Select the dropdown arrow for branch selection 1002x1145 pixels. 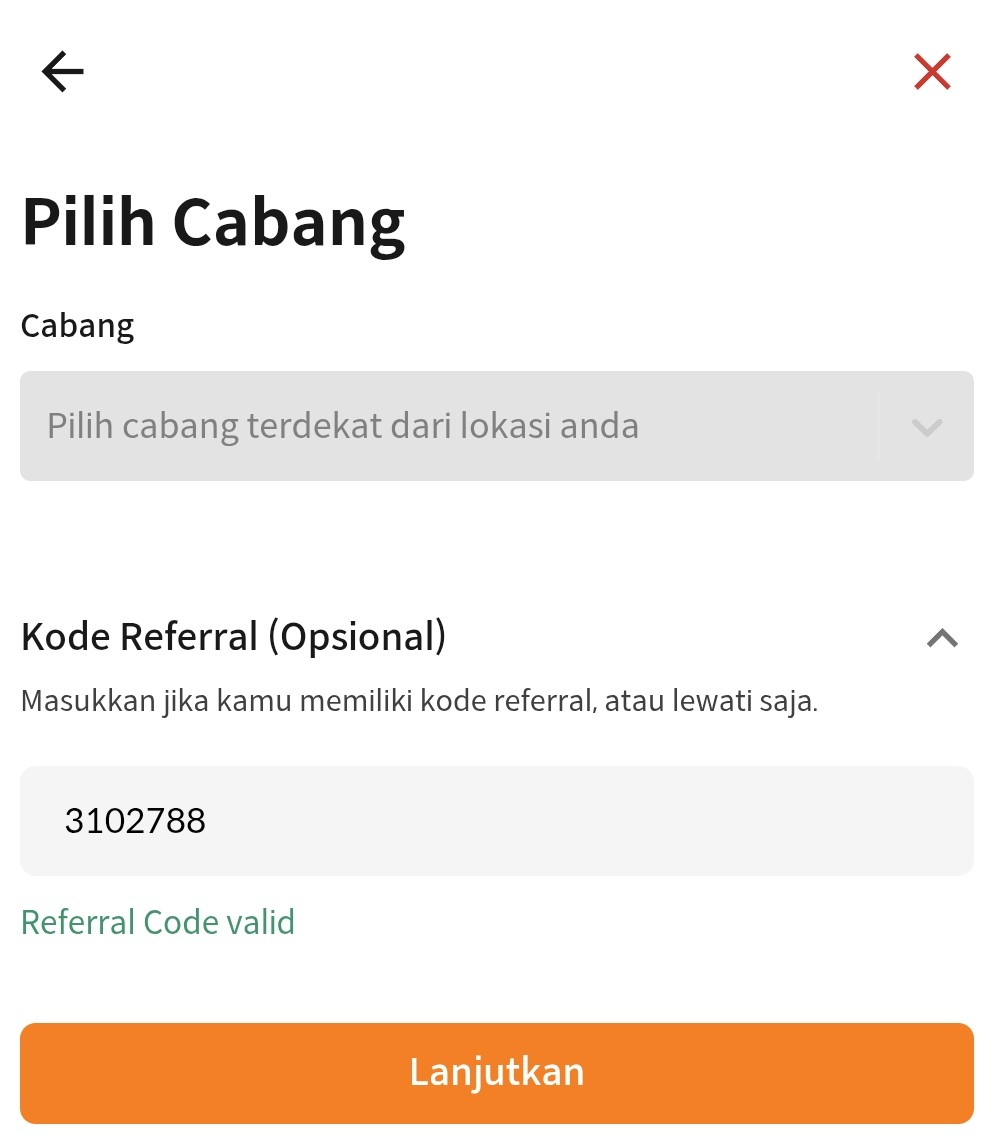click(x=925, y=425)
